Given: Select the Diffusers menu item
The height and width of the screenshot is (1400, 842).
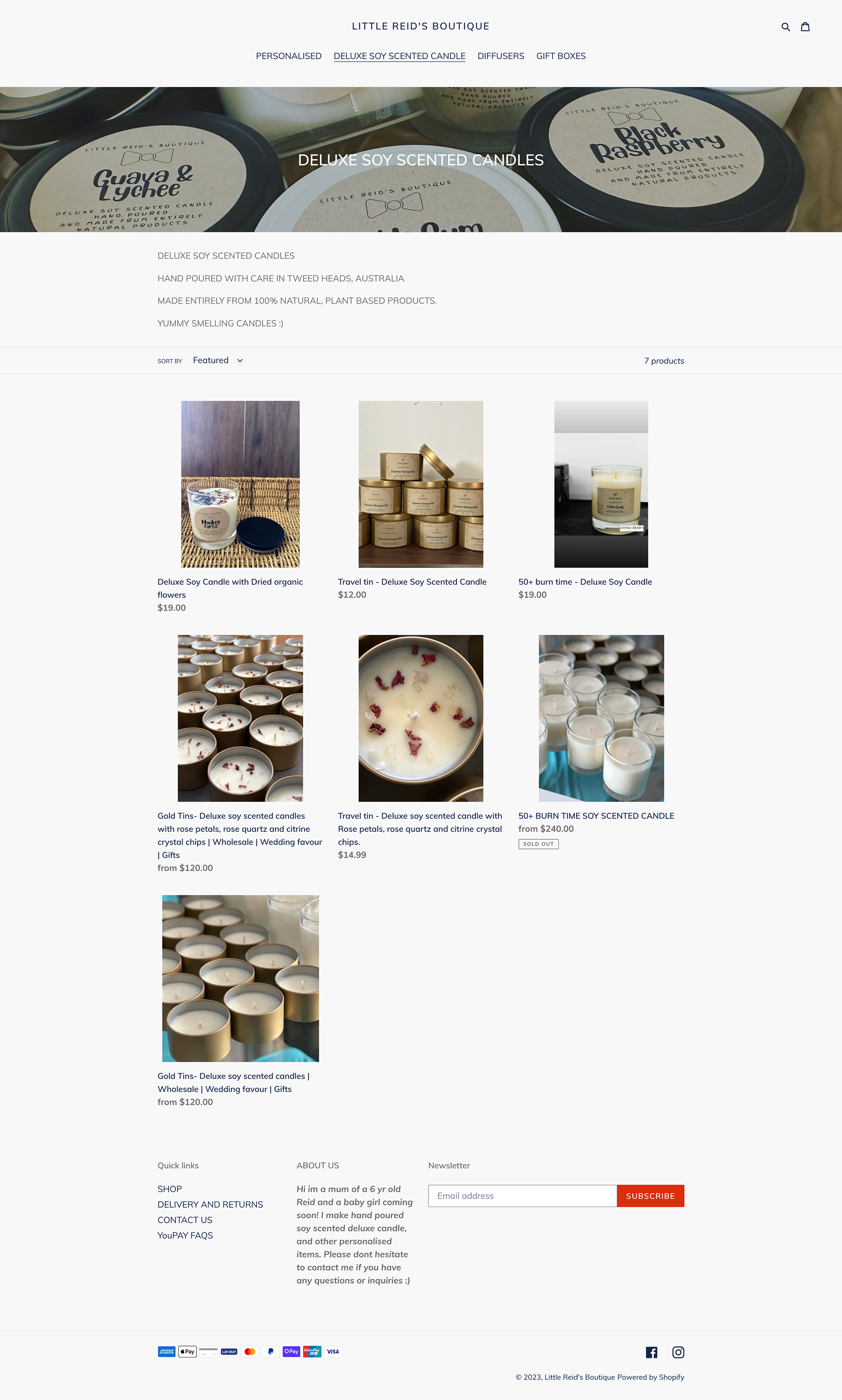Looking at the screenshot, I should click(x=500, y=56).
